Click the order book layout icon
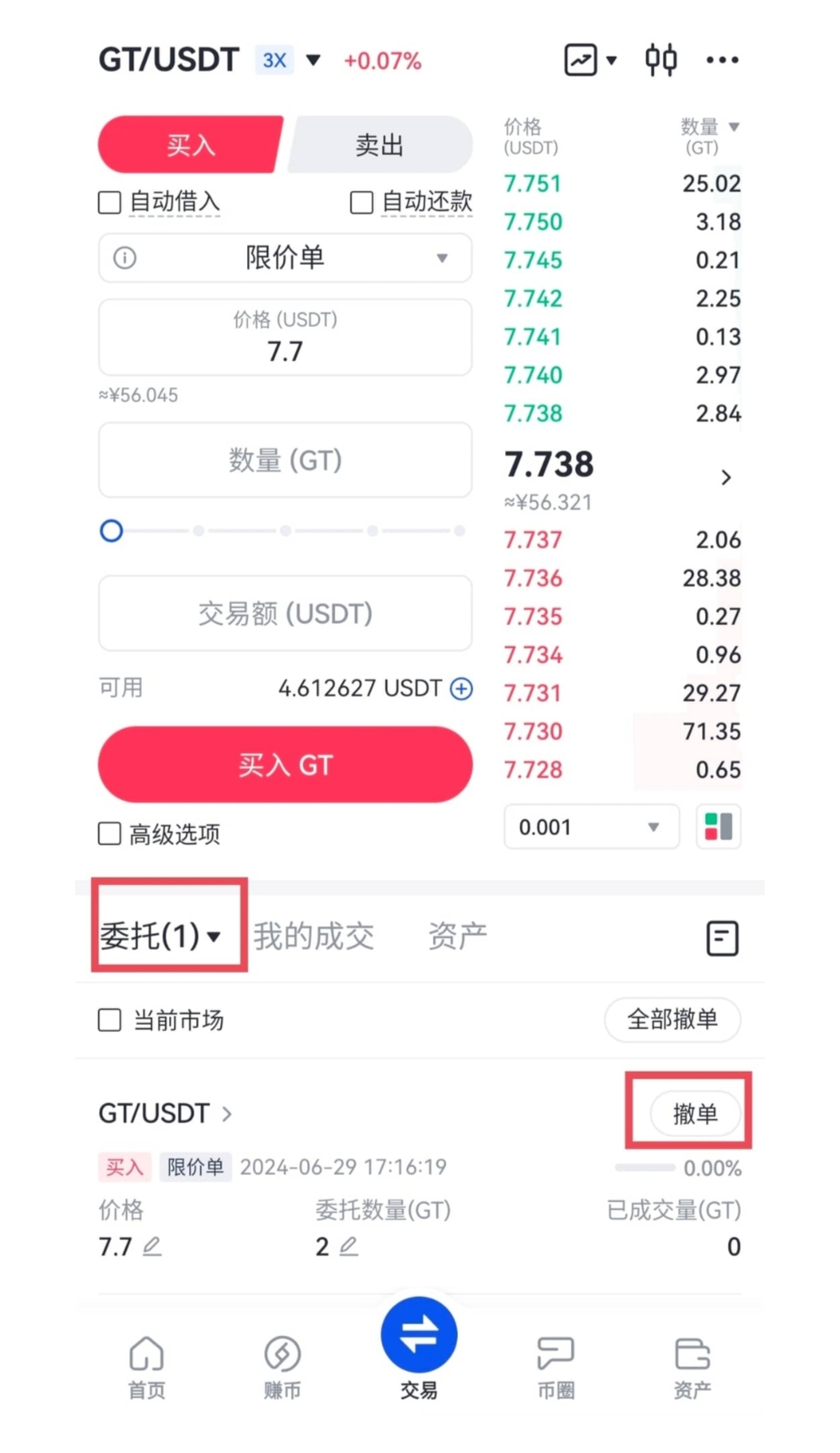Viewport: 840px width, 1453px height. [x=718, y=826]
